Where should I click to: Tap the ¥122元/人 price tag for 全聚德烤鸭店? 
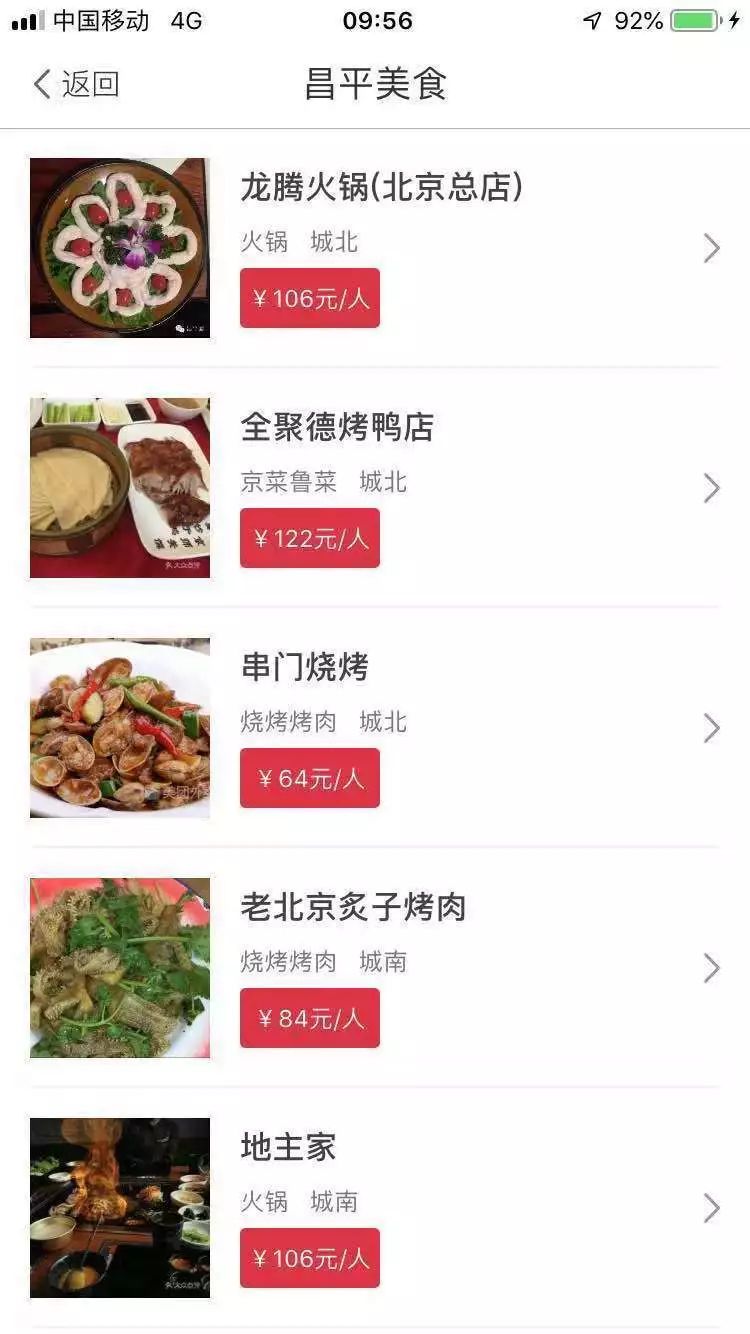[309, 537]
